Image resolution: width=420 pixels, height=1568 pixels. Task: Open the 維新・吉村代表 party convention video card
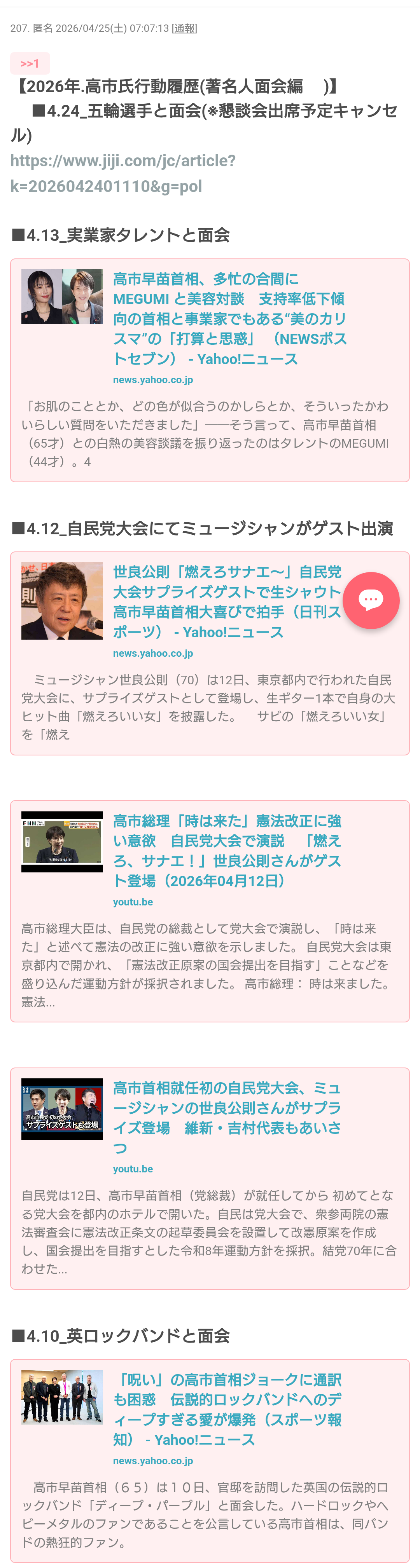pyautogui.click(x=227, y=1118)
